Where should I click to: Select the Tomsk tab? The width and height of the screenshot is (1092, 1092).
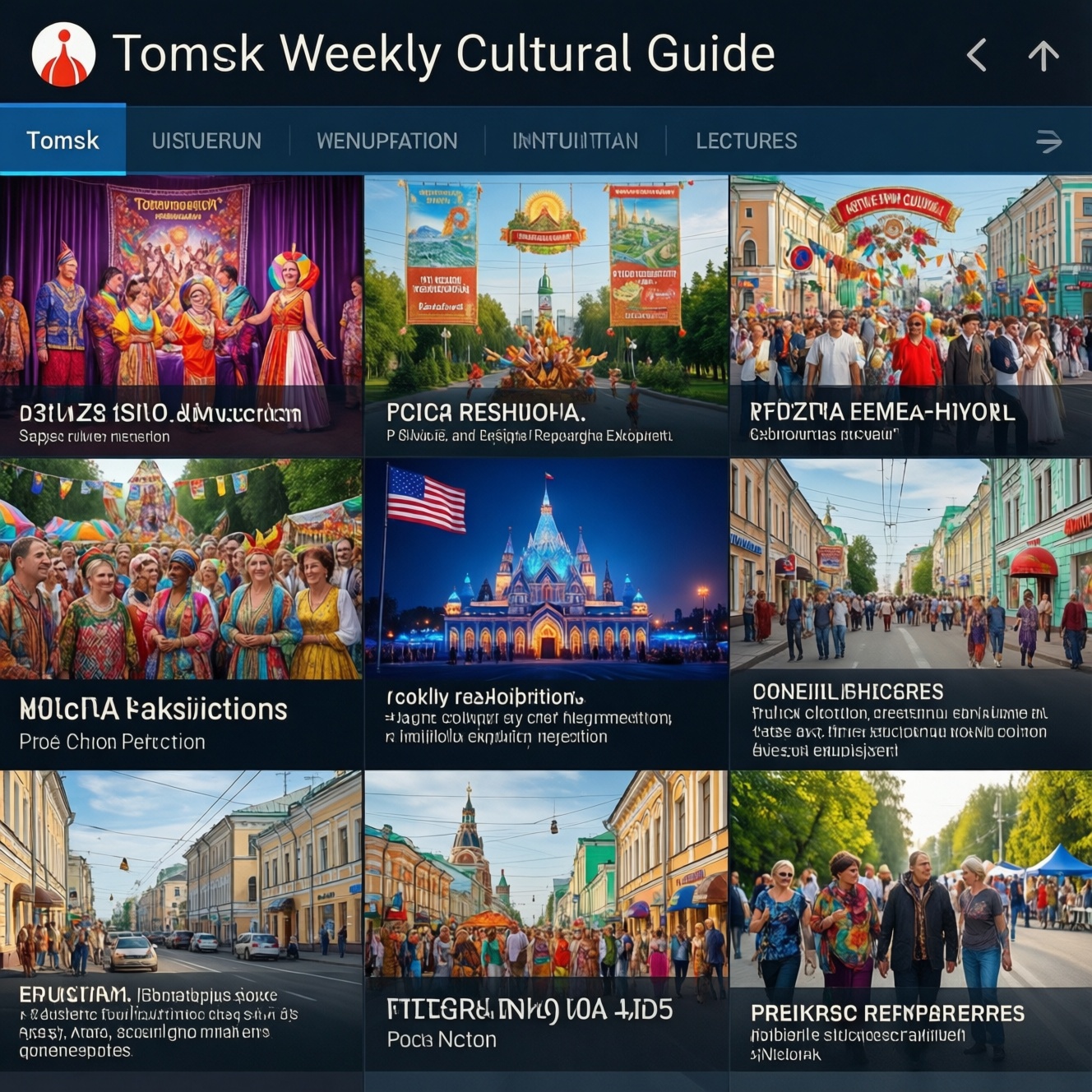(62, 141)
